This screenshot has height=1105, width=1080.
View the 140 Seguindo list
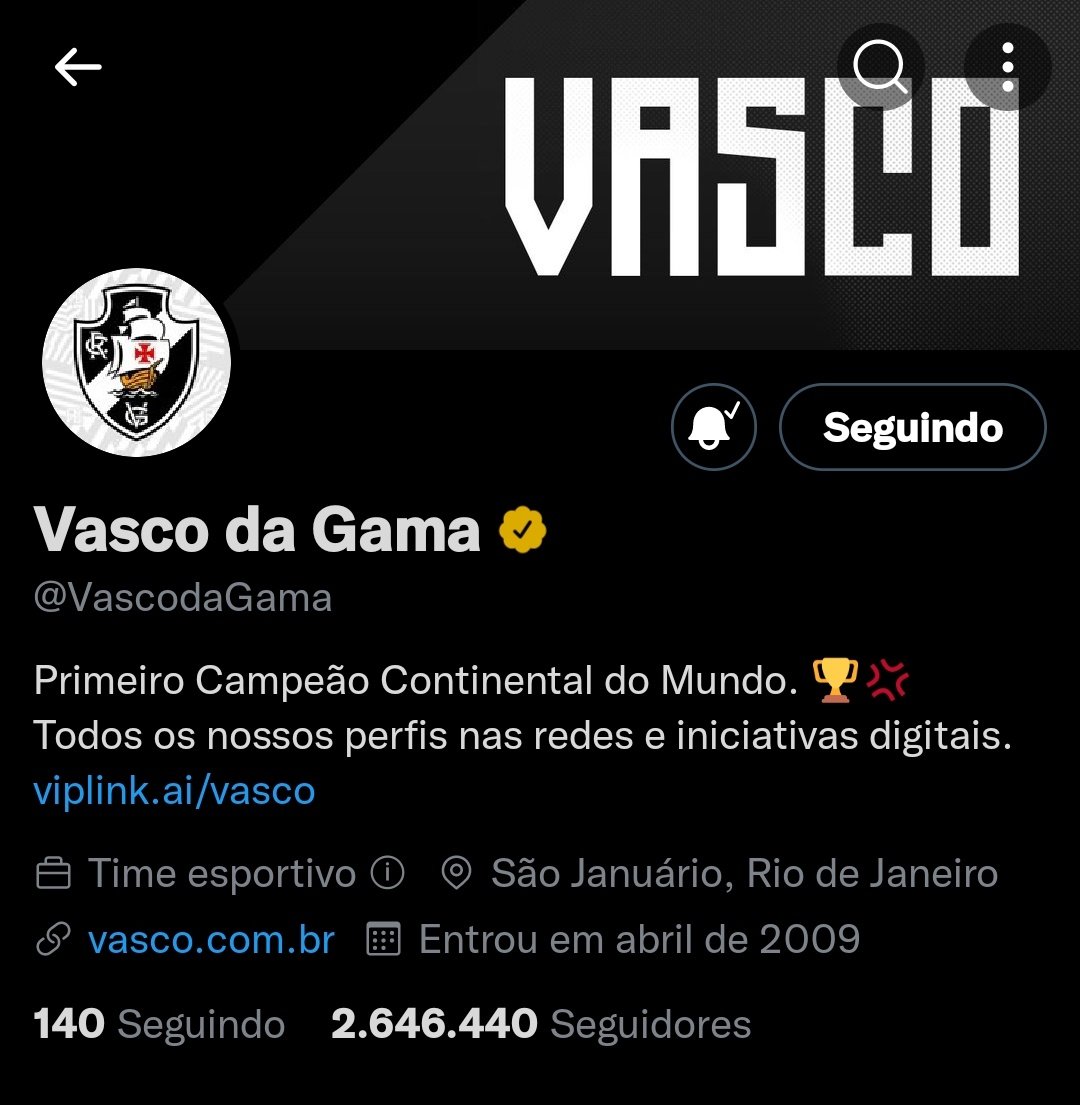tap(159, 1024)
